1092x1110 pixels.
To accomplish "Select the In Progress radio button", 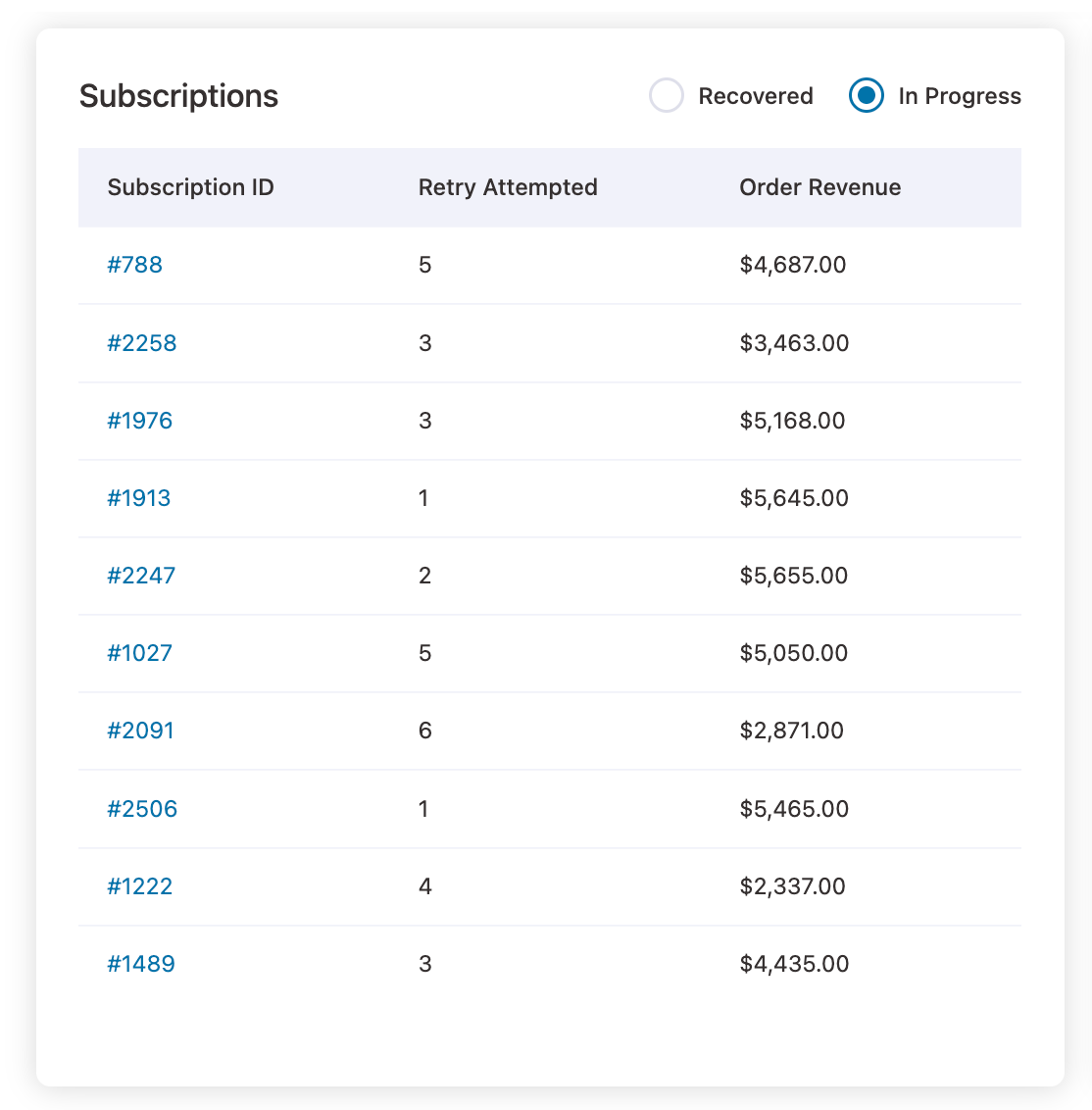I will tap(866, 96).
